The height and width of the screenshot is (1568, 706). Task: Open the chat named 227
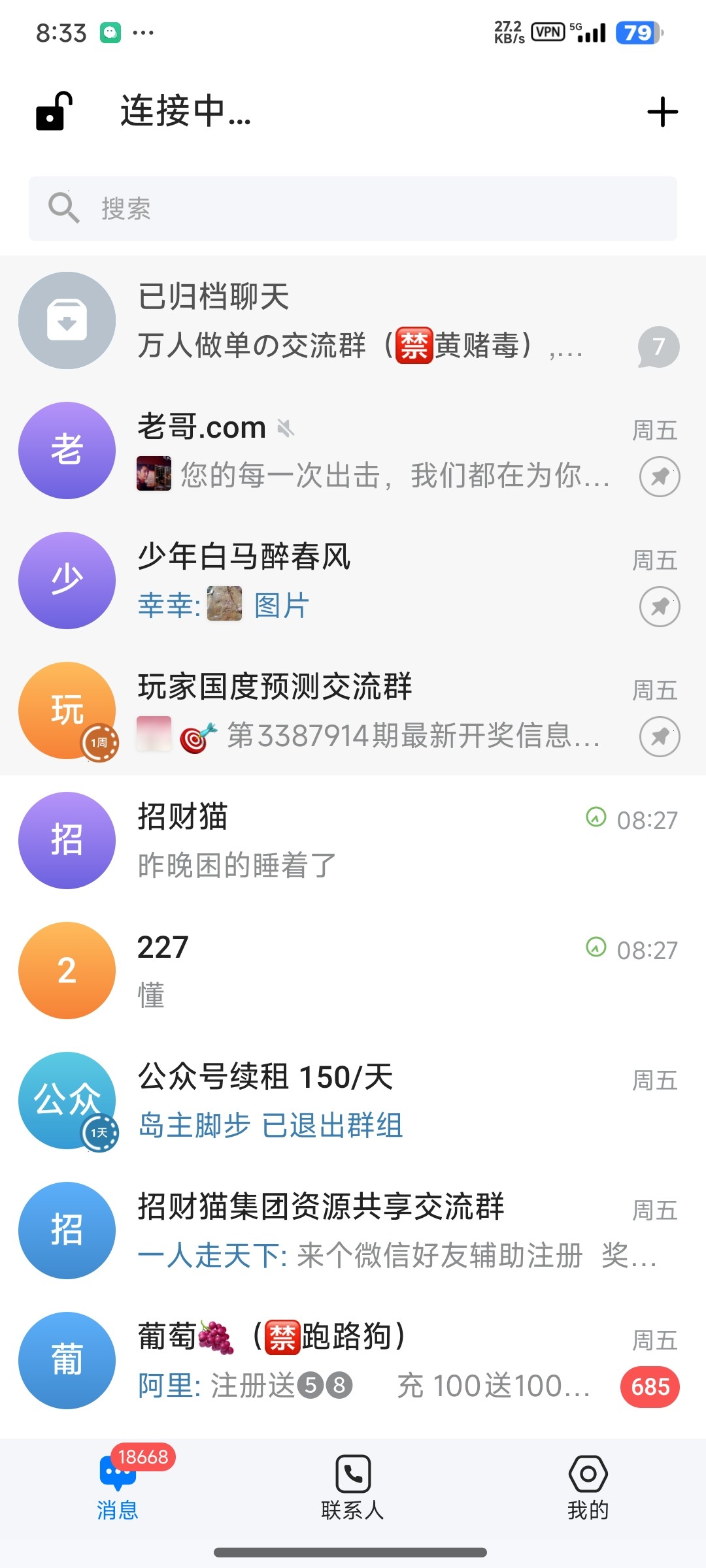[353, 971]
